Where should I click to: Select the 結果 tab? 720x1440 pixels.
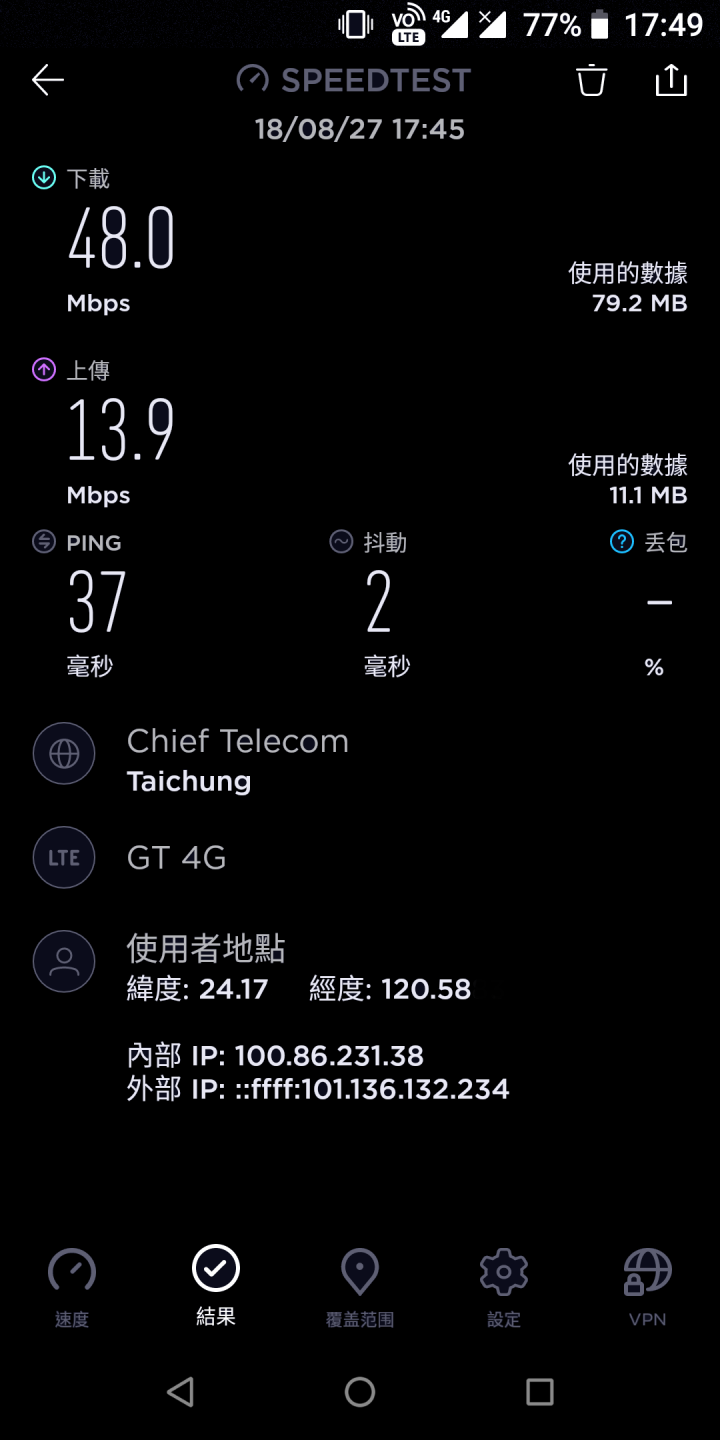[216, 1284]
